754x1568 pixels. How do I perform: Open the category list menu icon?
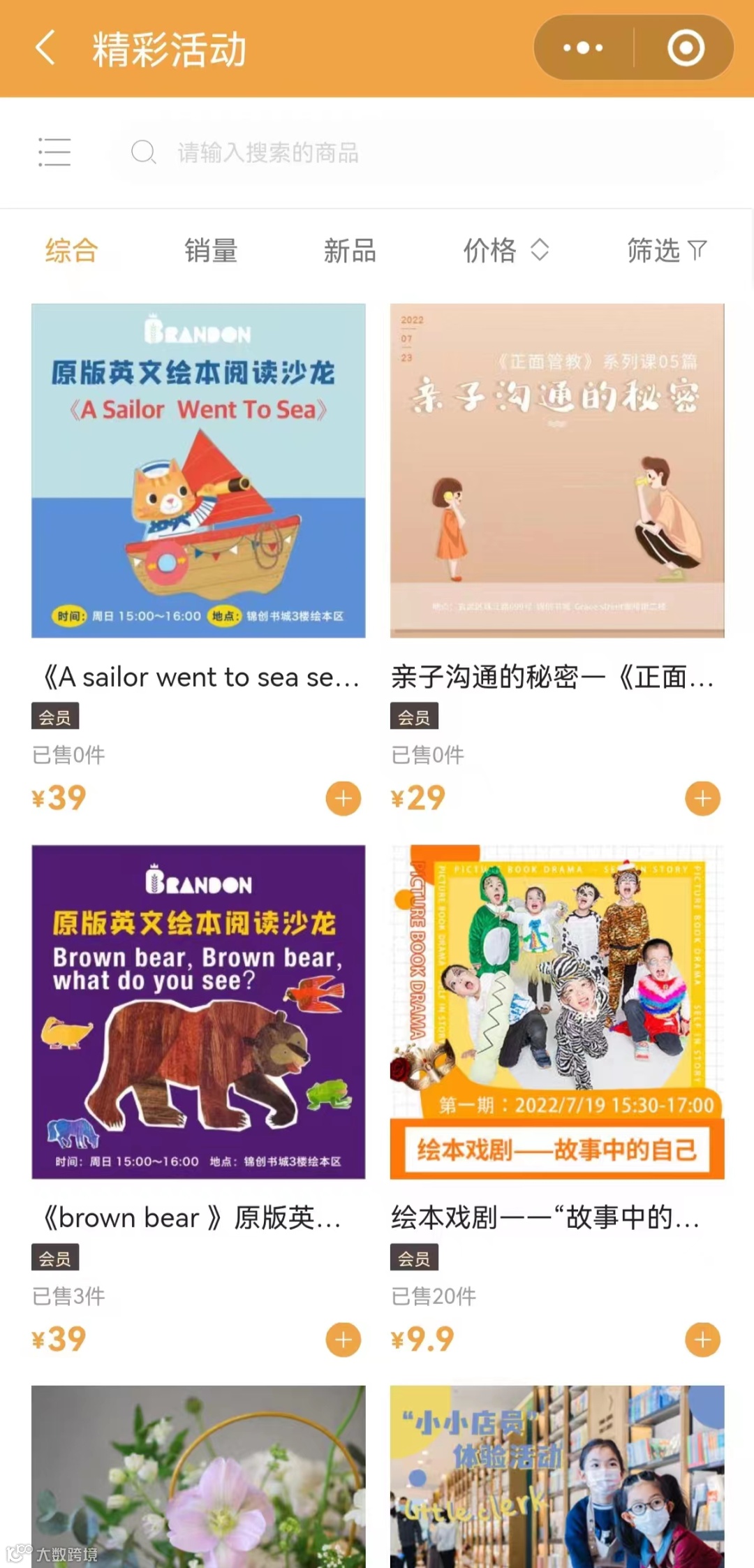click(x=54, y=152)
